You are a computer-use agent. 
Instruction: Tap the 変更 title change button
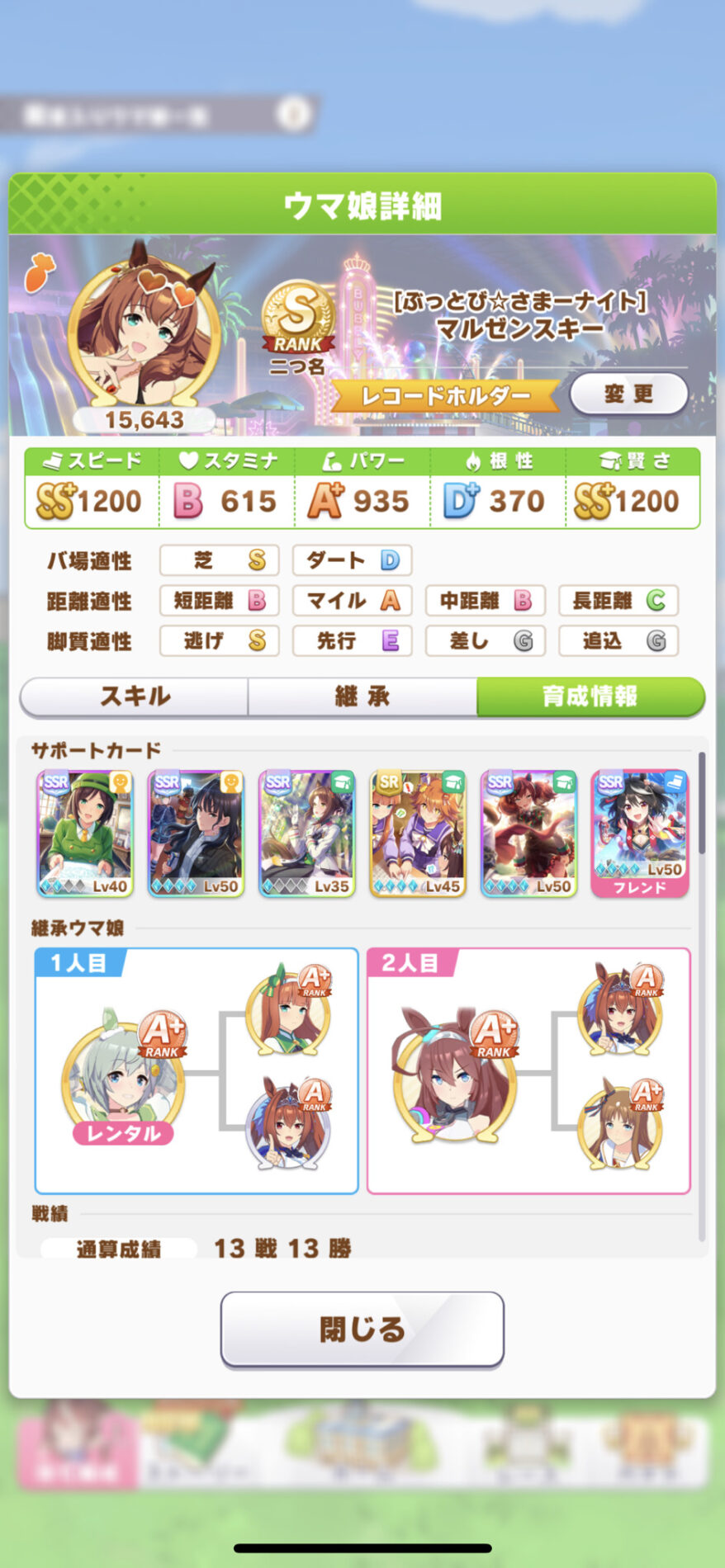coord(628,394)
